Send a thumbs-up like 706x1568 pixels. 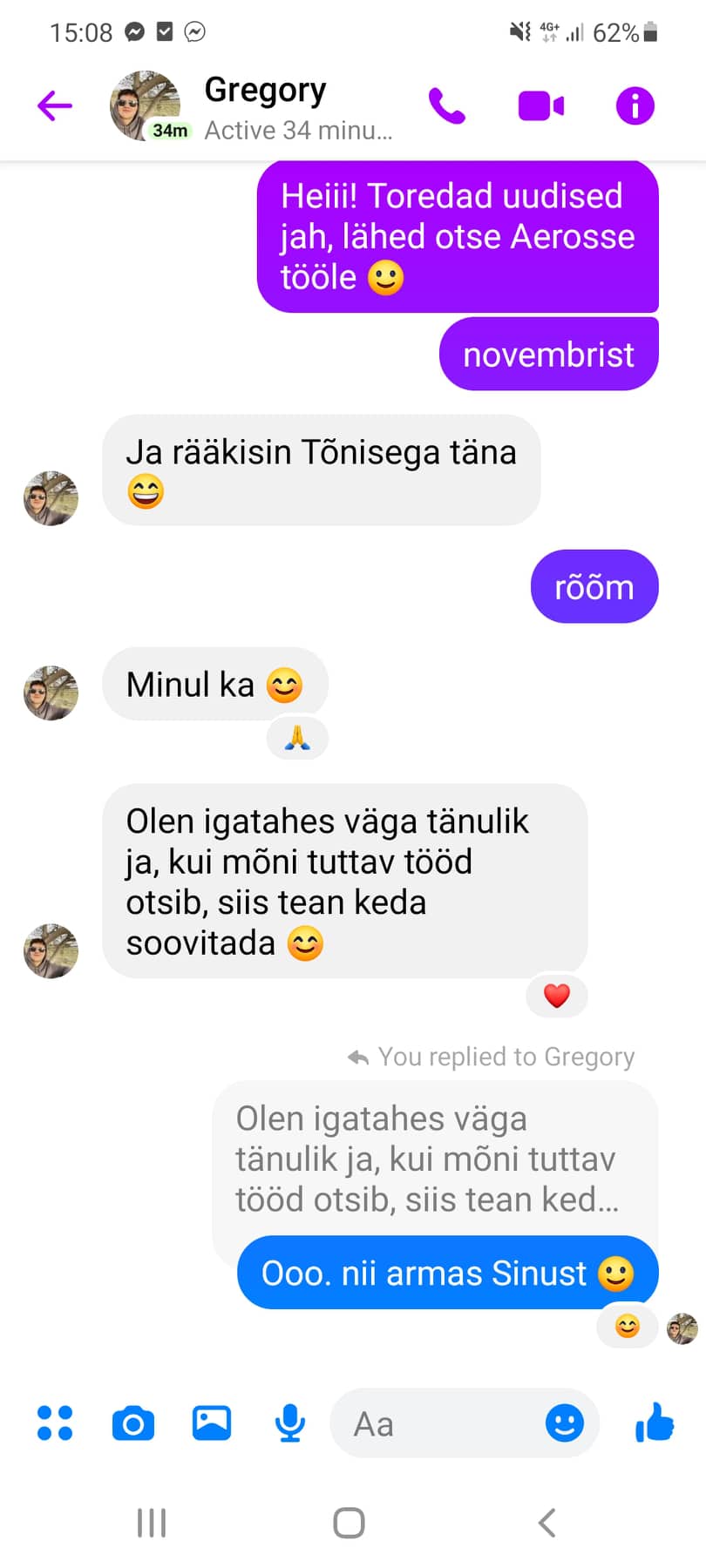[x=655, y=1423]
